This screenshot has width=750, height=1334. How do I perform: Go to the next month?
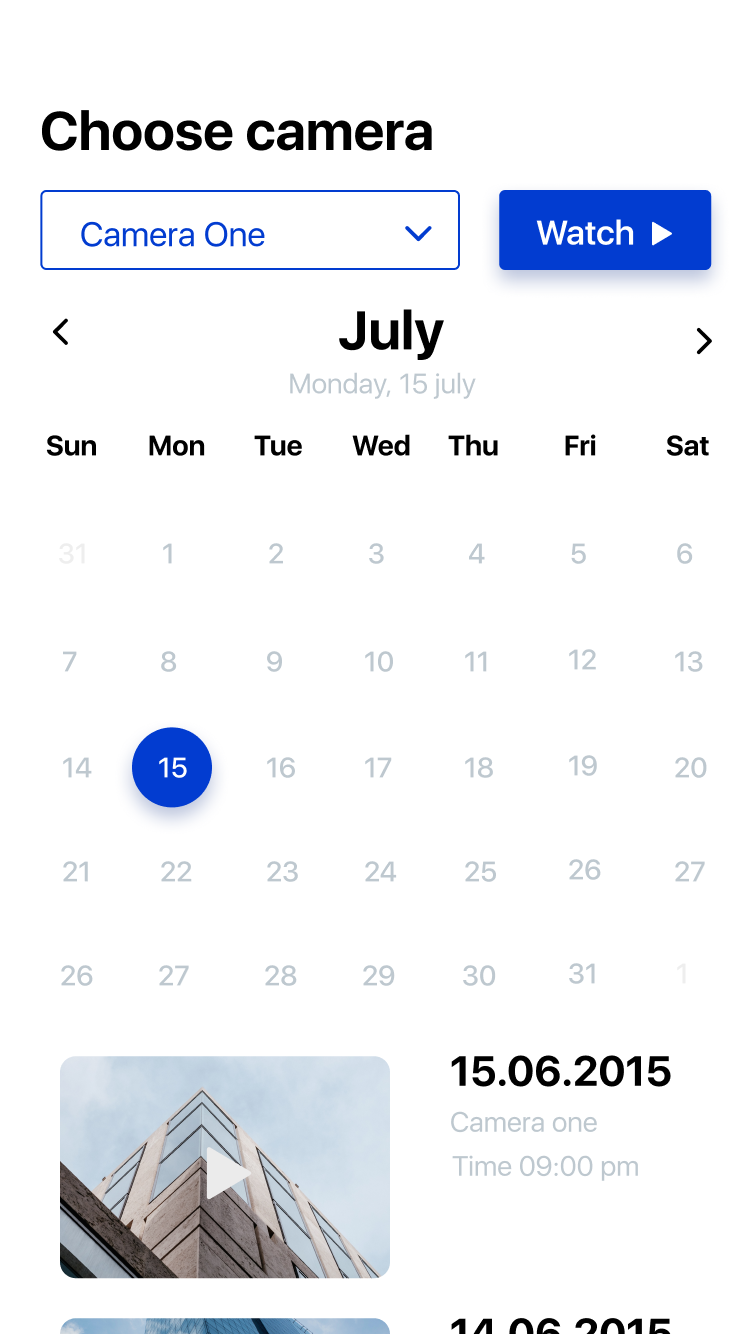[x=704, y=341]
